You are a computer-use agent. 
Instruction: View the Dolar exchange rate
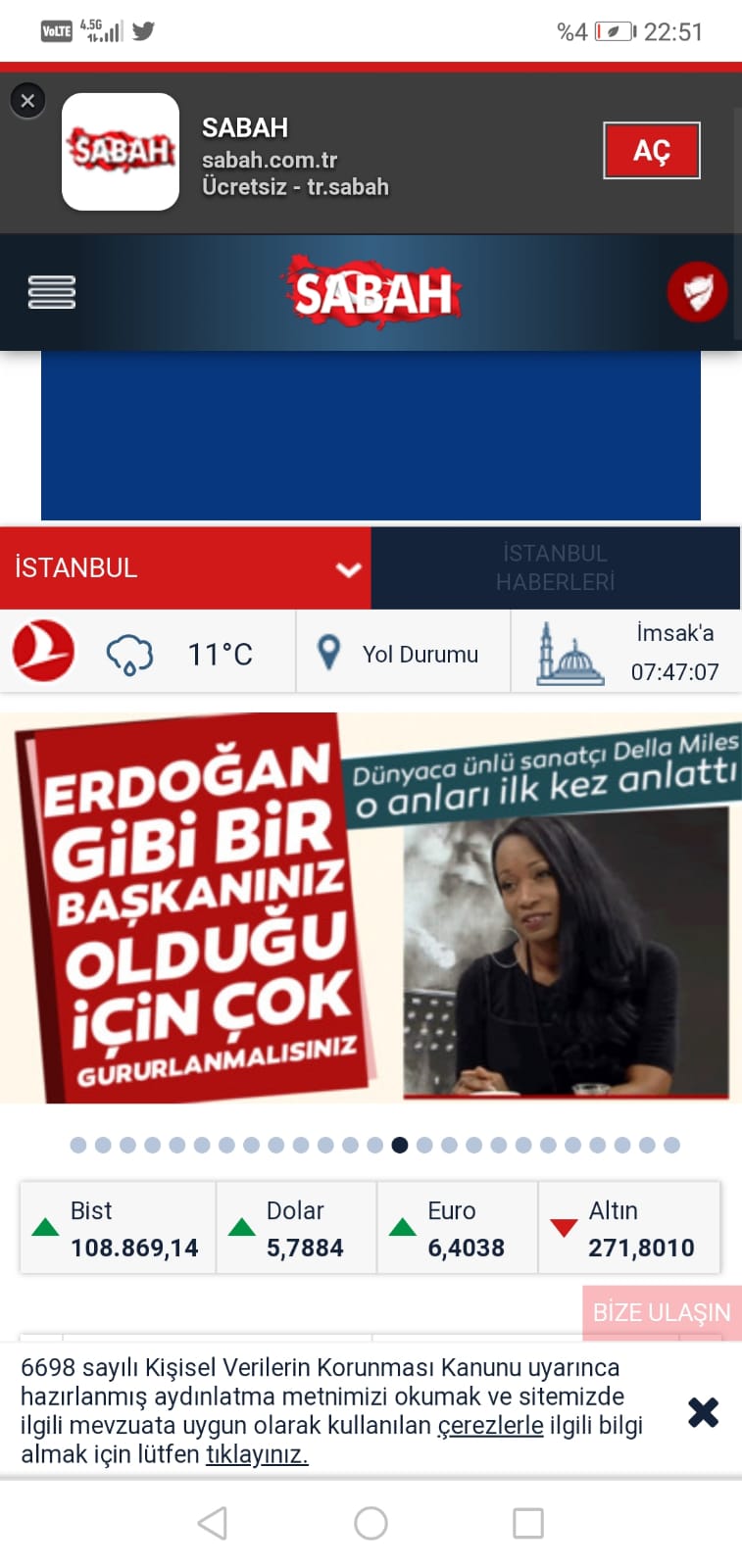click(x=296, y=1228)
